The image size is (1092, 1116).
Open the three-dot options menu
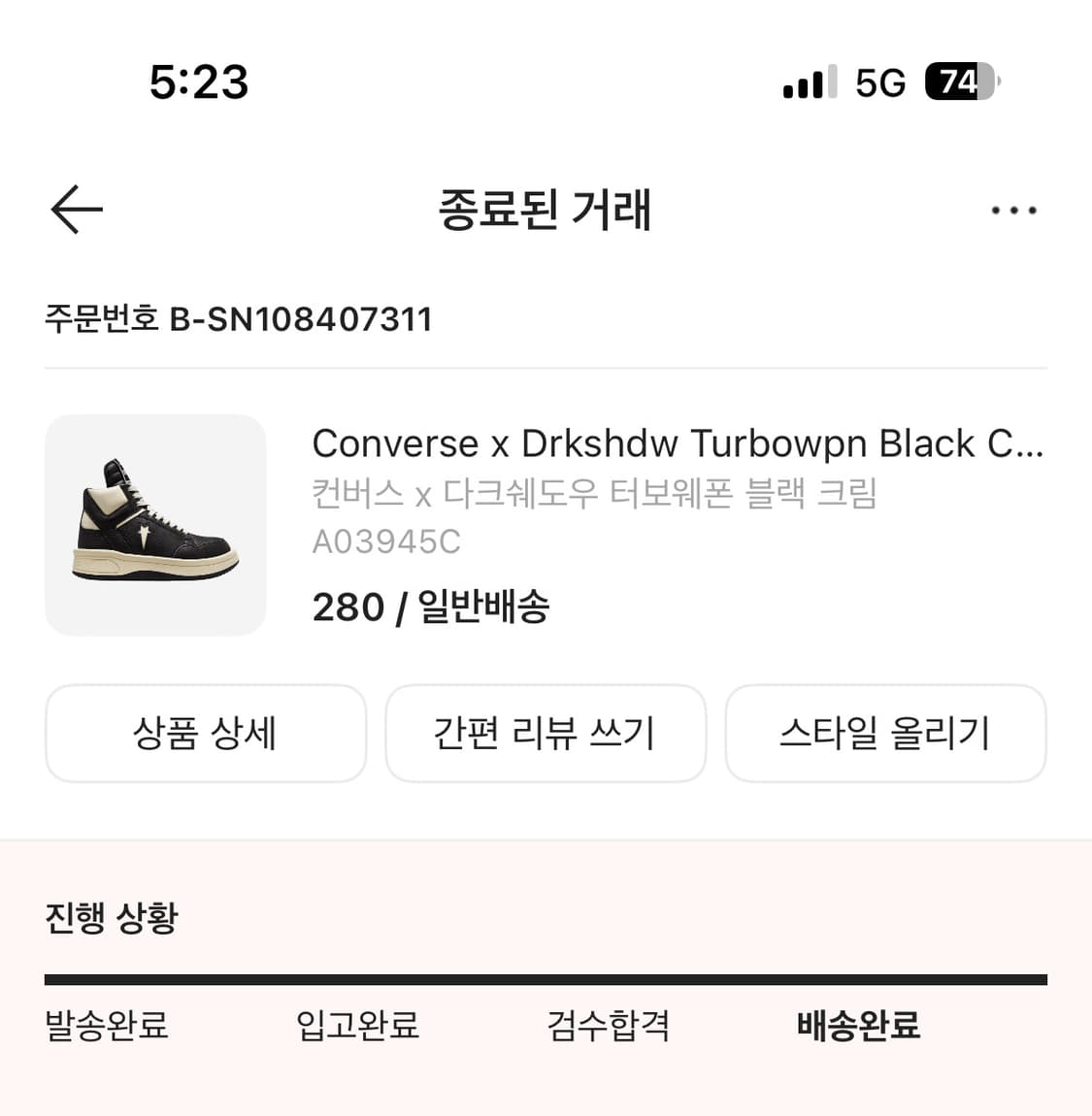point(1013,209)
